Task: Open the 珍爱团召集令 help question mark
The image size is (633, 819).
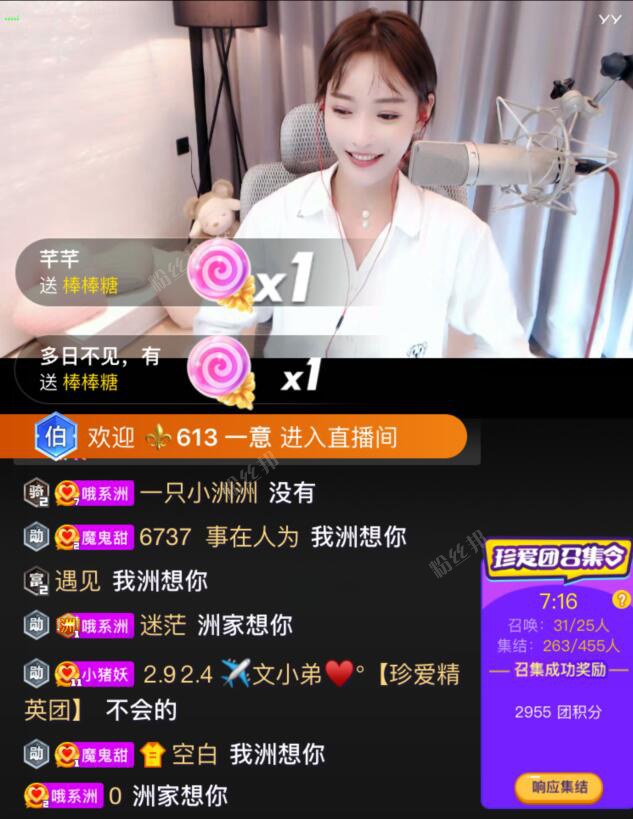Action: [x=621, y=600]
